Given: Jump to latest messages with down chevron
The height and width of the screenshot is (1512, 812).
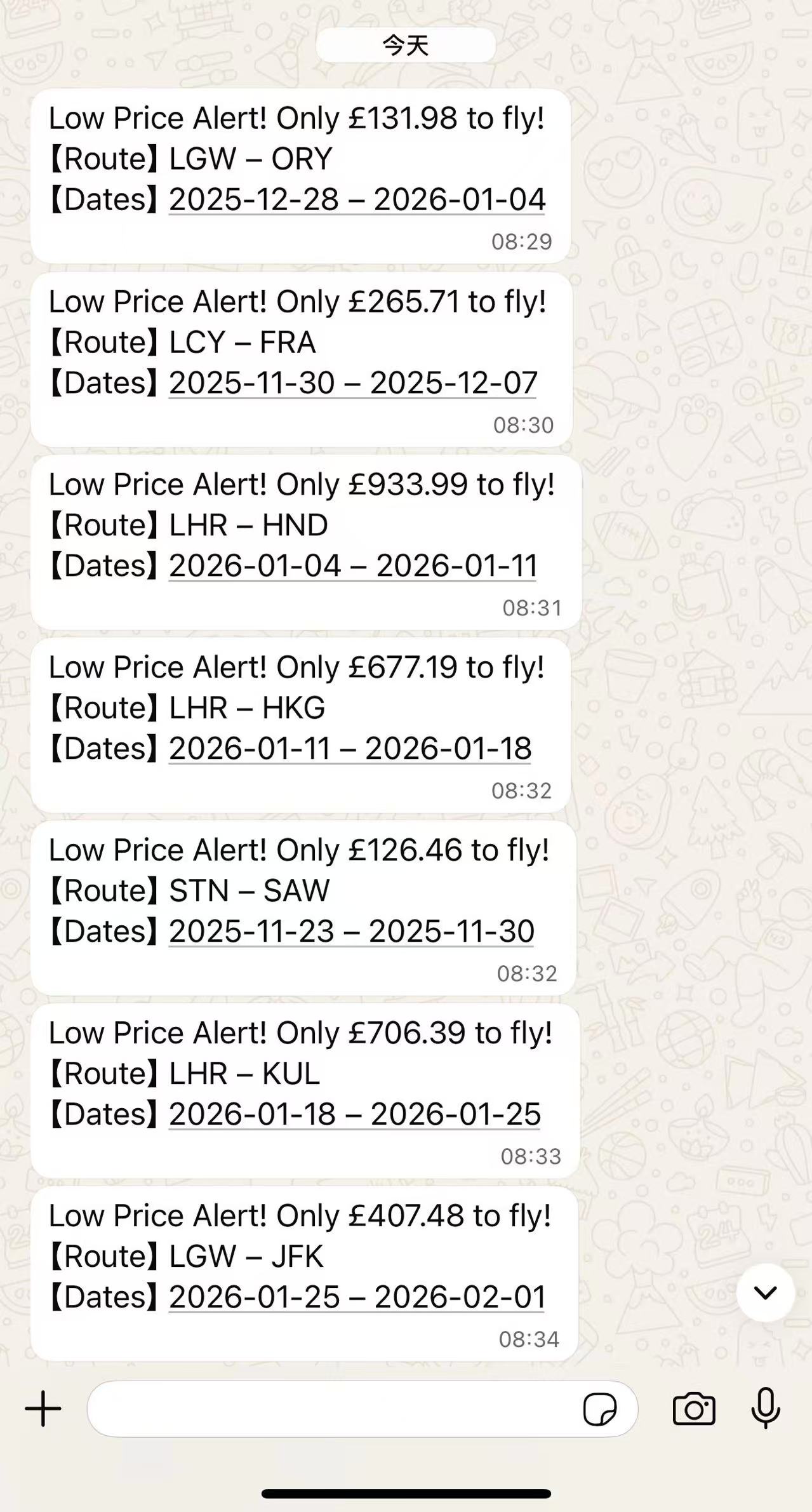Looking at the screenshot, I should pos(766,1292).
